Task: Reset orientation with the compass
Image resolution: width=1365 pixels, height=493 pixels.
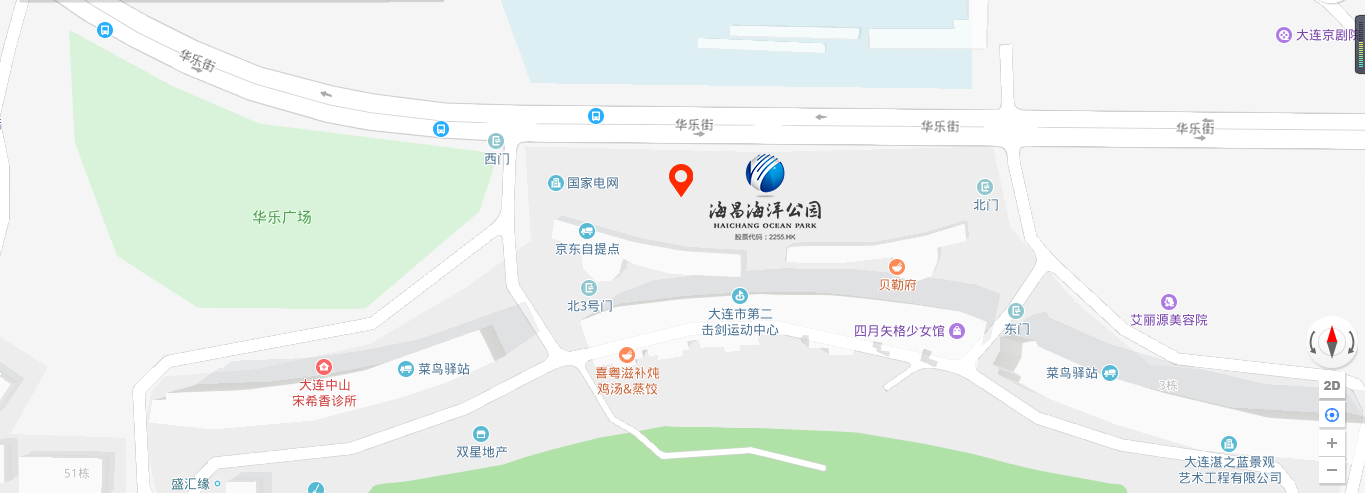Action: tap(1332, 343)
